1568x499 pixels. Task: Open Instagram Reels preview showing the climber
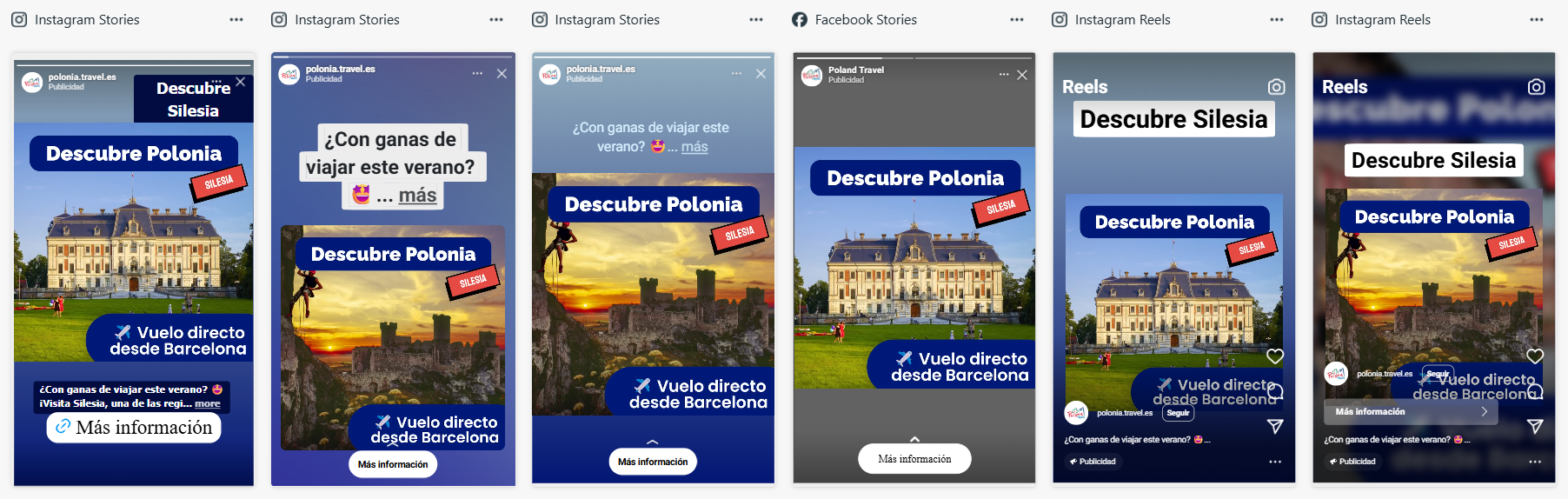click(x=1433, y=269)
